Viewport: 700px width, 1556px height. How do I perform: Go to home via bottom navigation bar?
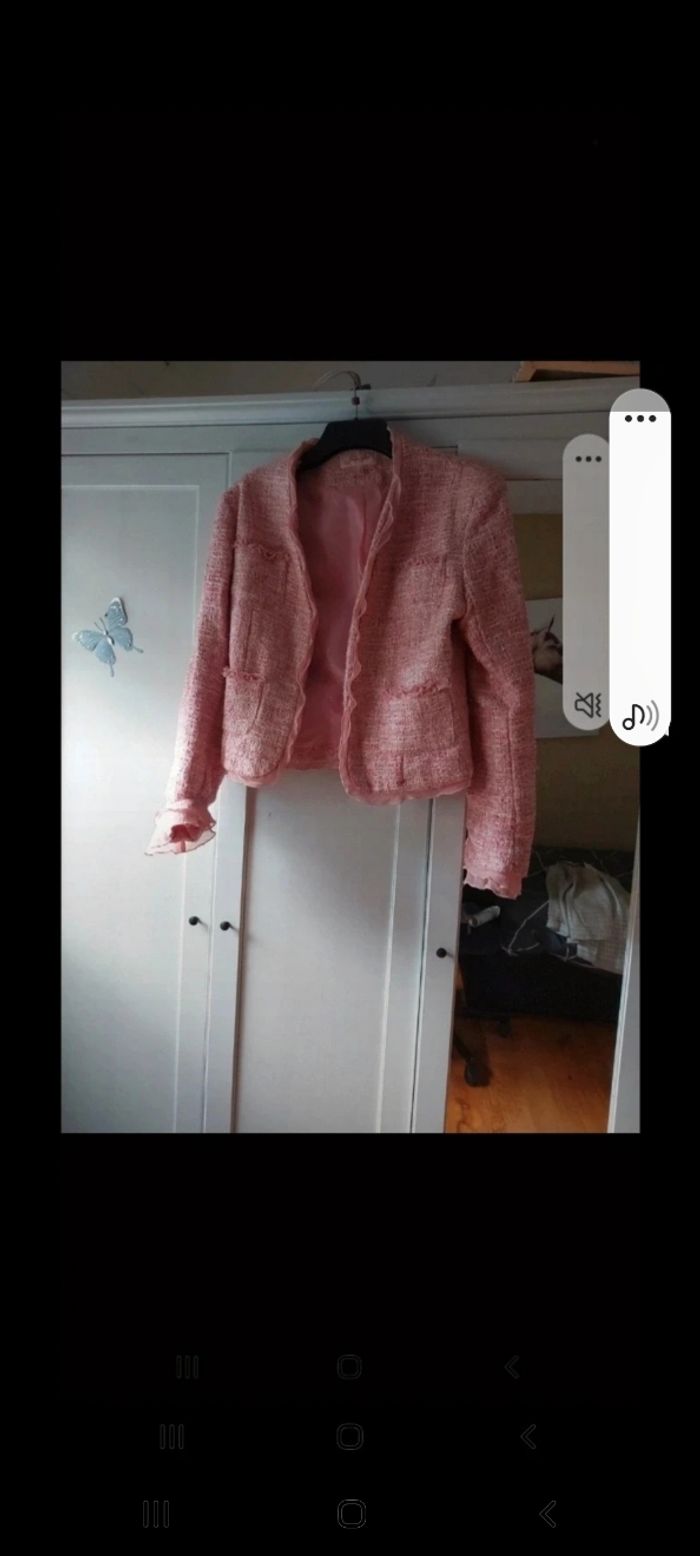(x=351, y=1513)
